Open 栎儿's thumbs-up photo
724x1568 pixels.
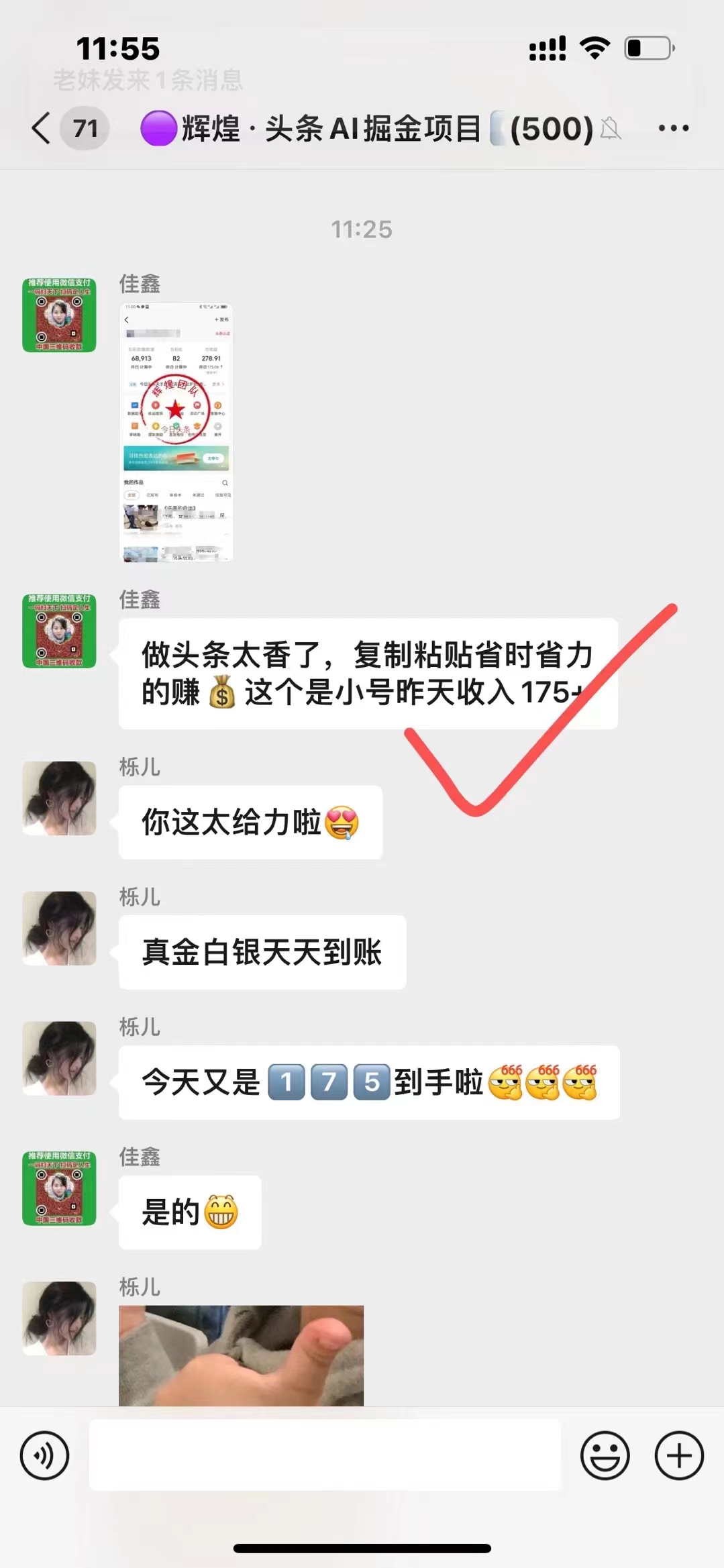(x=241, y=1355)
